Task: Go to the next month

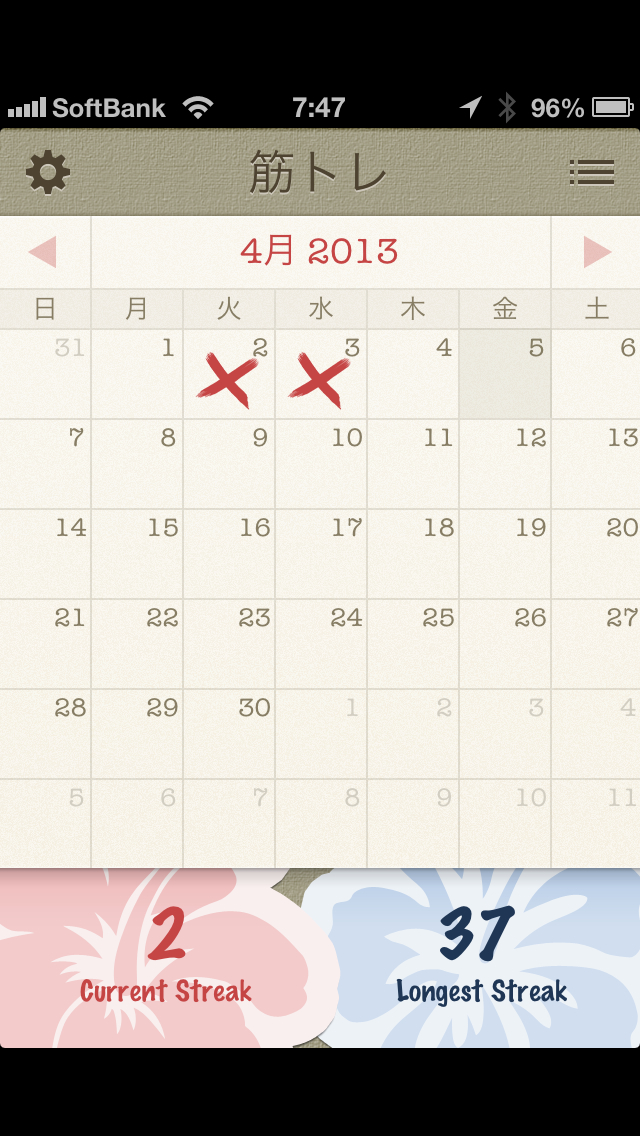Action: point(596,252)
